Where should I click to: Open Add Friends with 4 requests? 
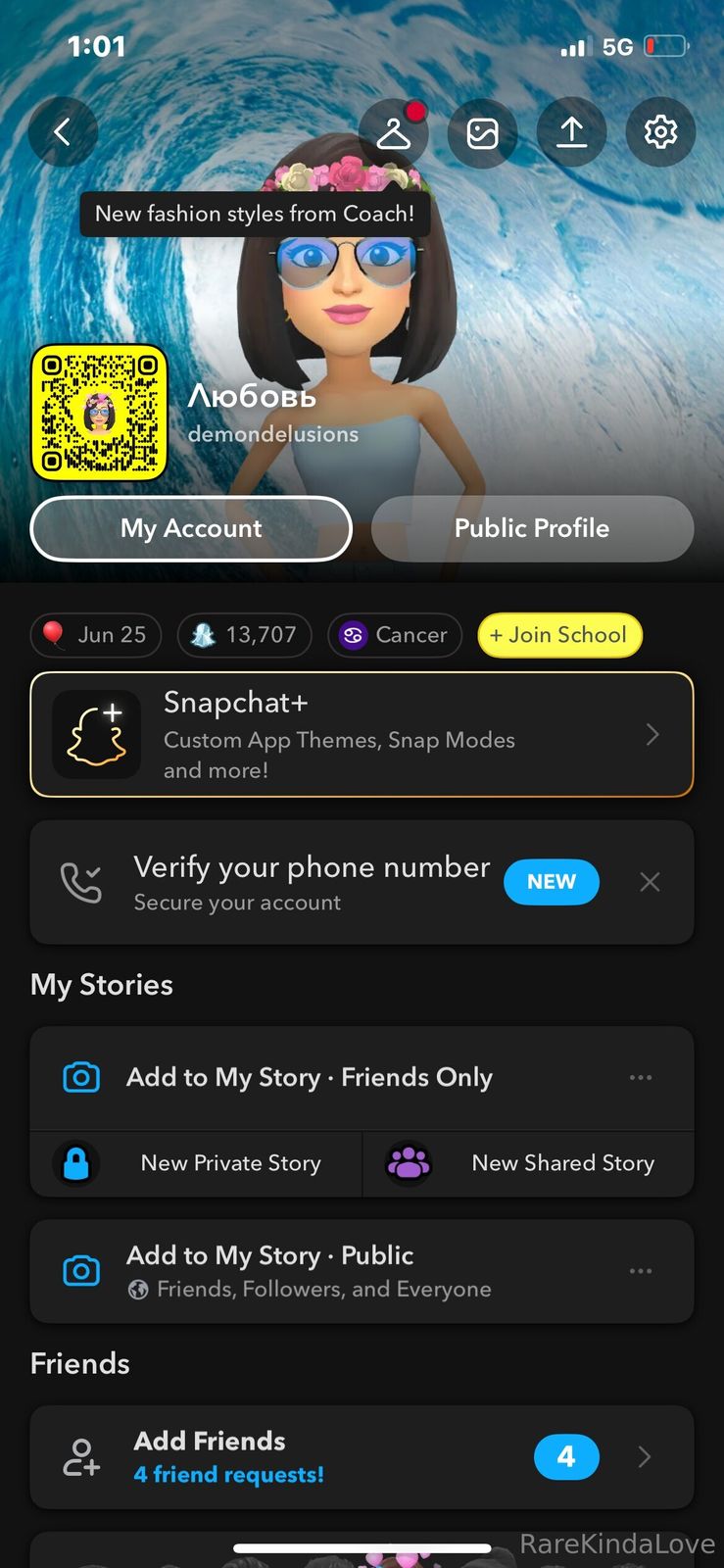coord(362,1457)
